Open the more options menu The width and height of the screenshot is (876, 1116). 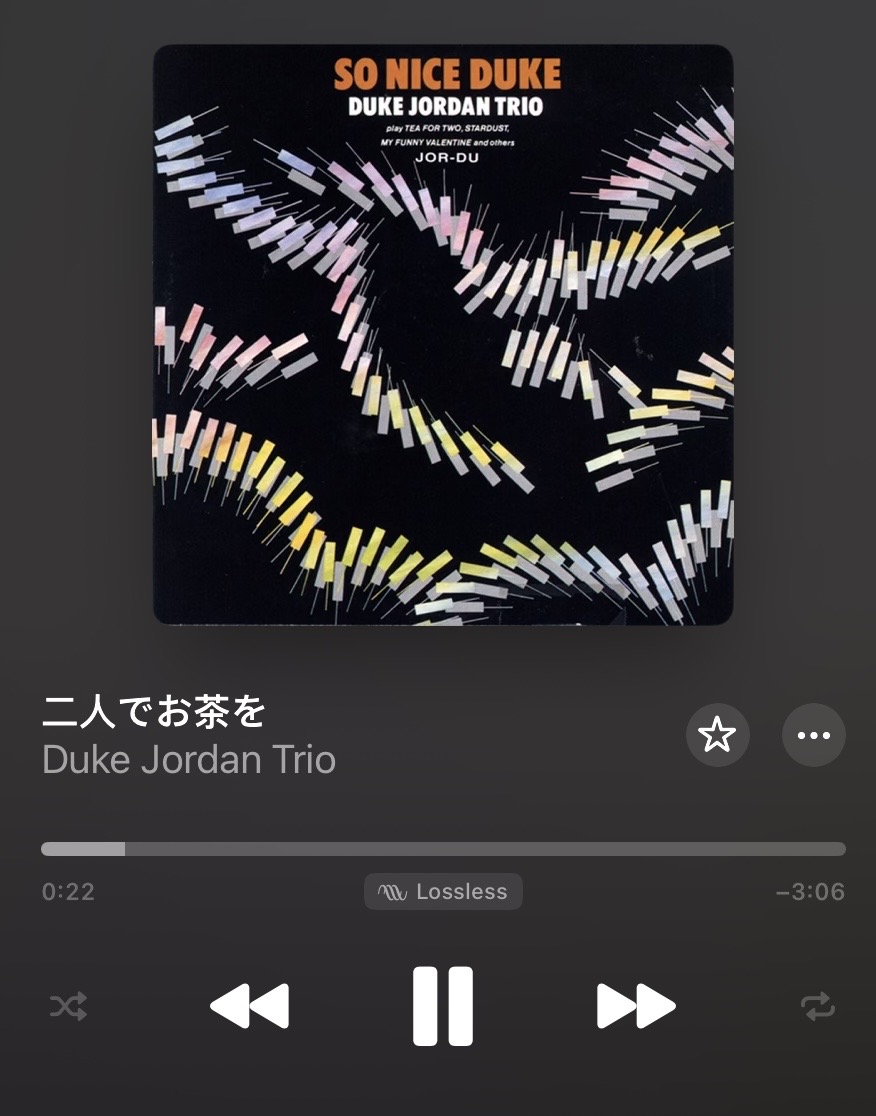pos(813,736)
